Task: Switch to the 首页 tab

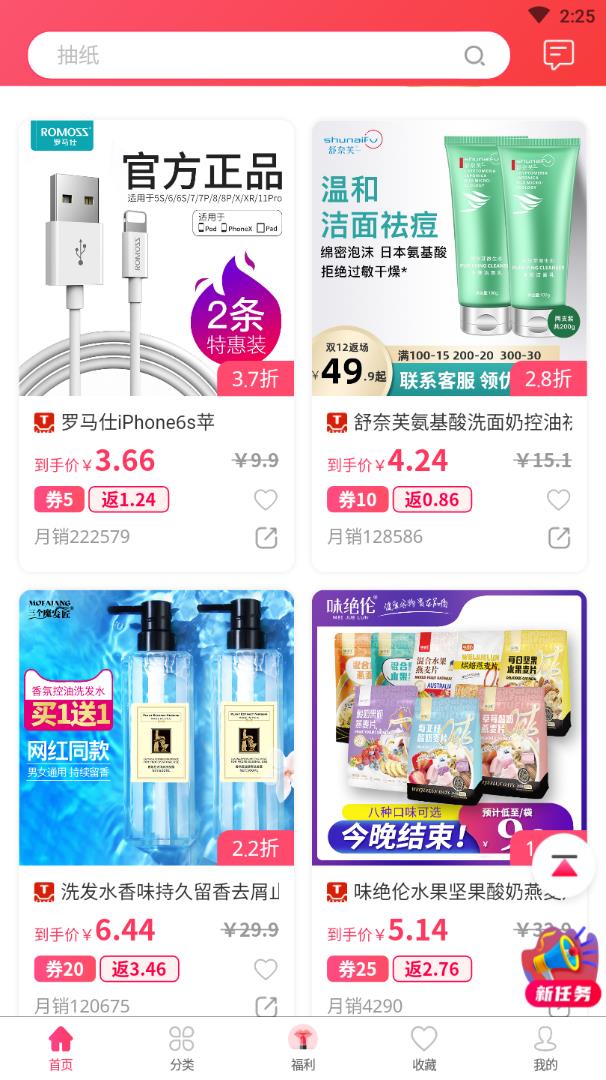Action: (61, 1047)
